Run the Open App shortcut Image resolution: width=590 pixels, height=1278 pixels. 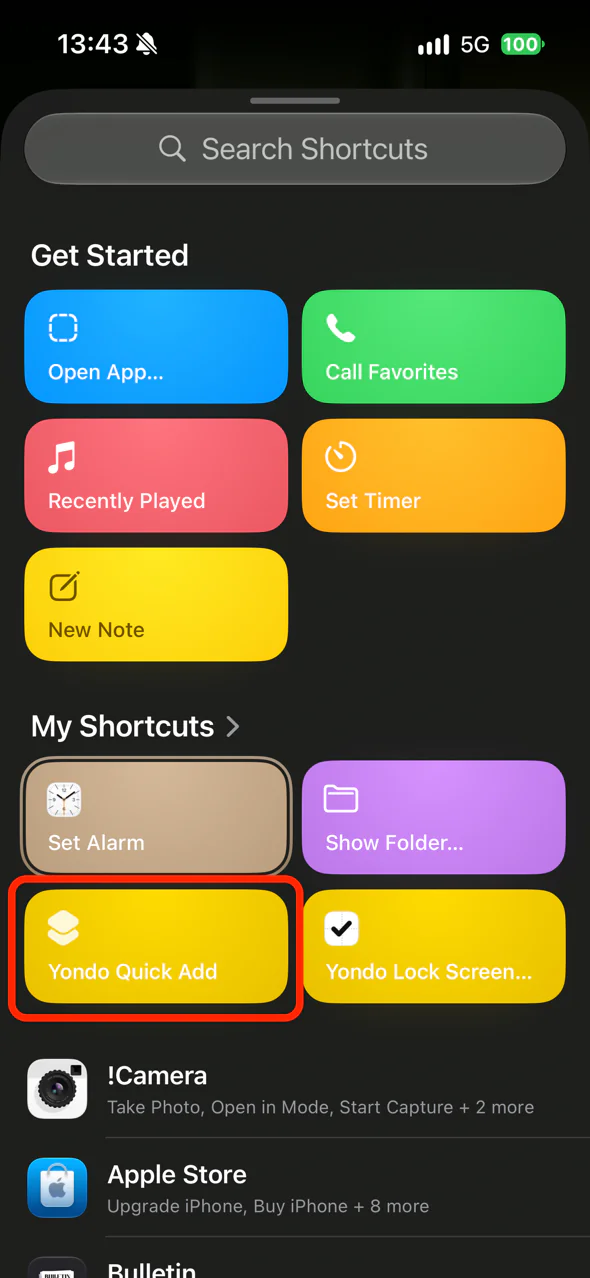coord(156,346)
